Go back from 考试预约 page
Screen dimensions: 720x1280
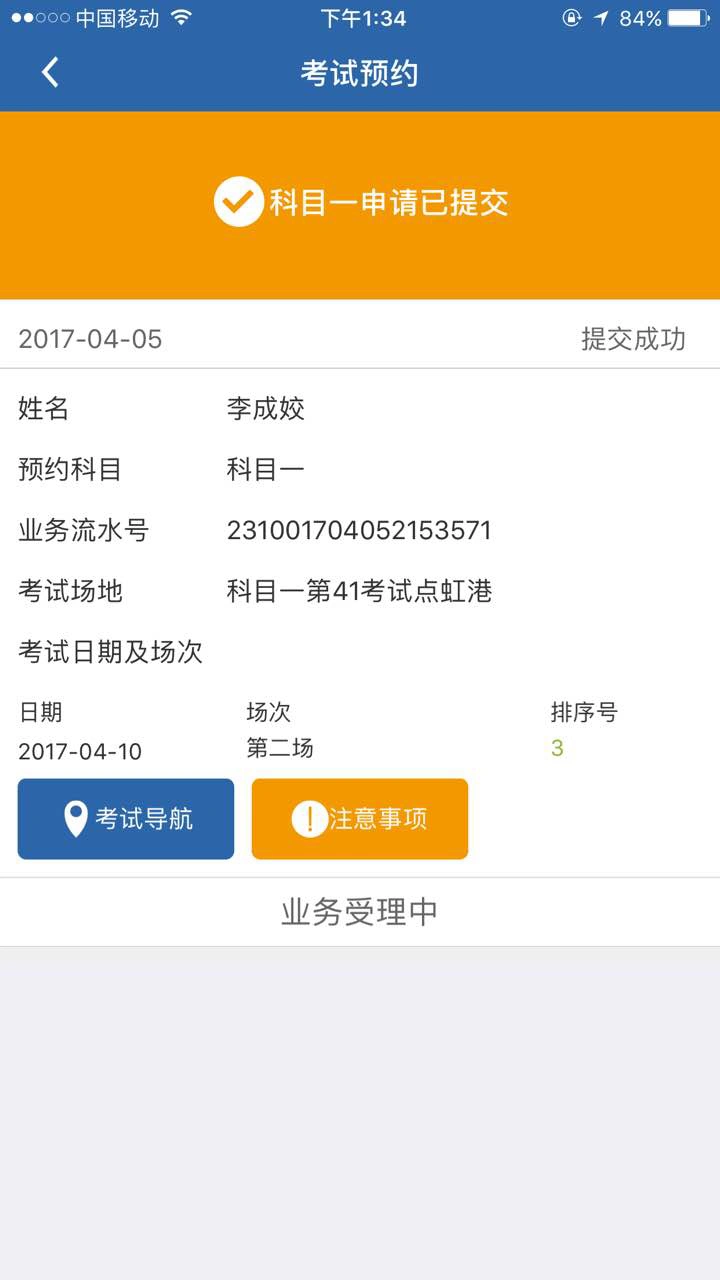click(x=50, y=72)
